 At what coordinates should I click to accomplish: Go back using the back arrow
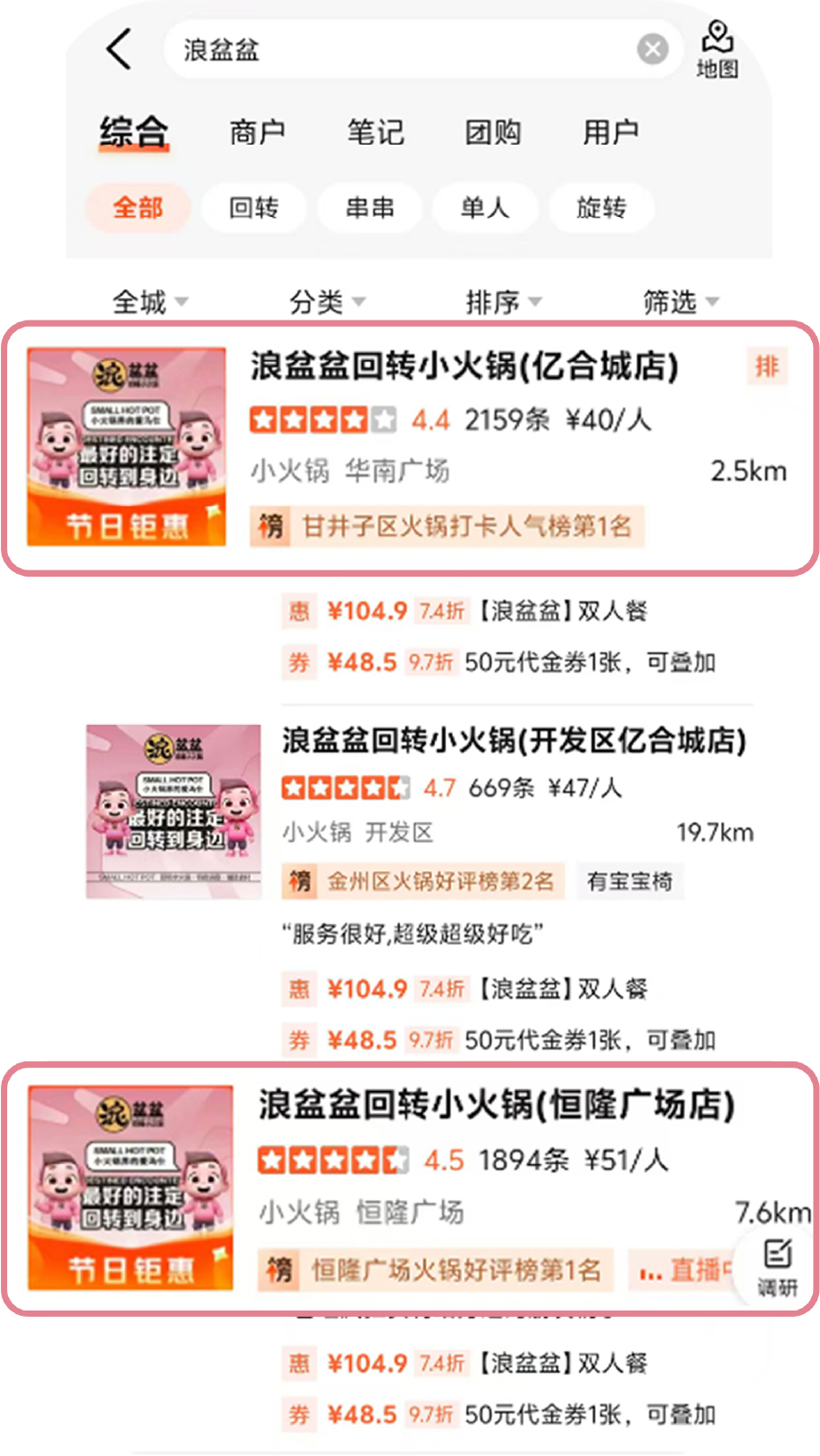pos(120,49)
